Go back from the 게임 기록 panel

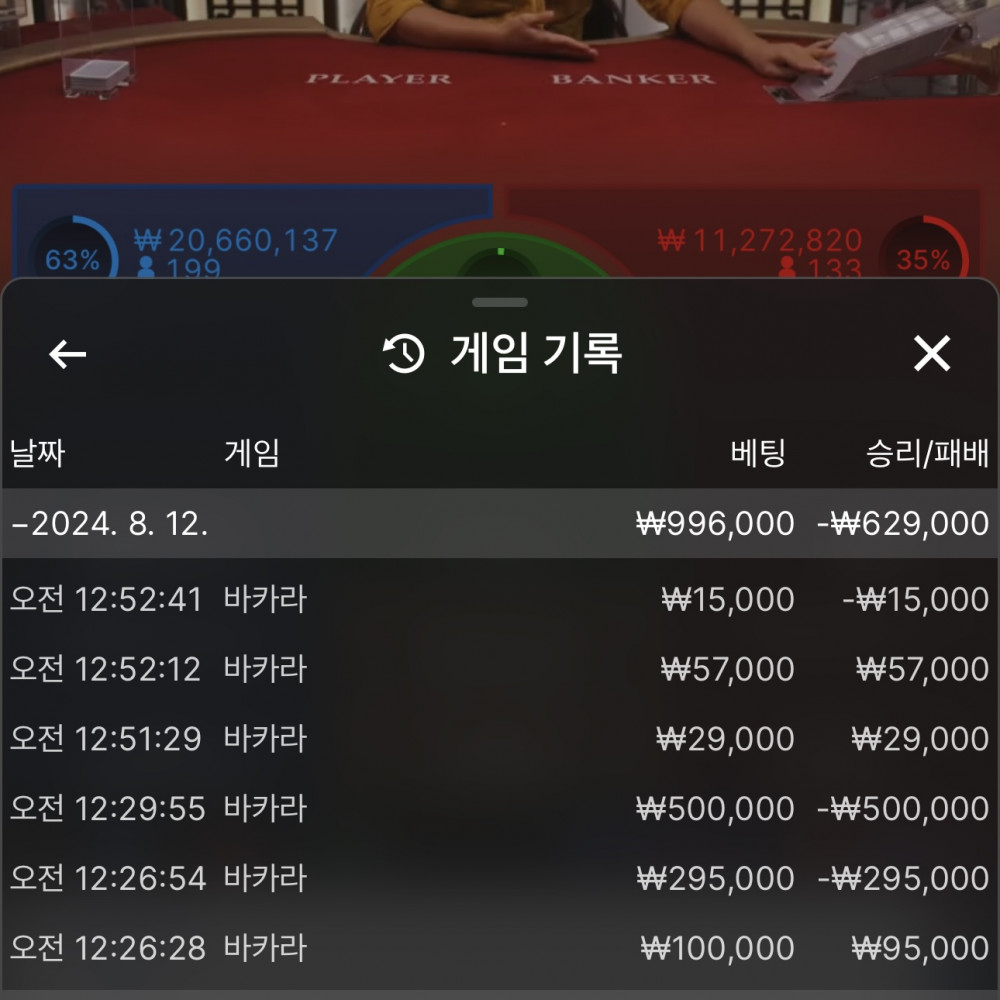coord(68,354)
